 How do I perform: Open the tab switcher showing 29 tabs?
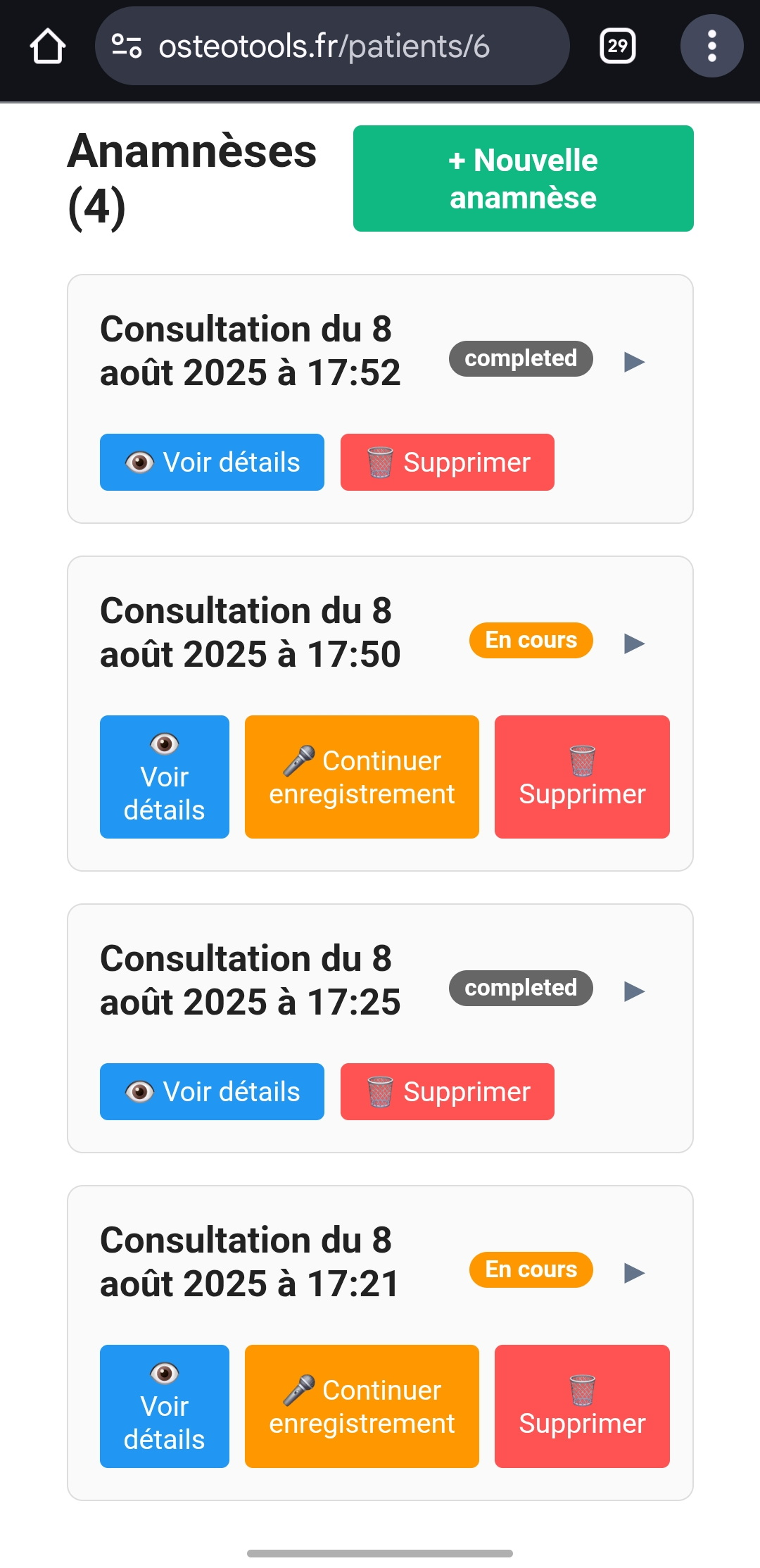(617, 46)
